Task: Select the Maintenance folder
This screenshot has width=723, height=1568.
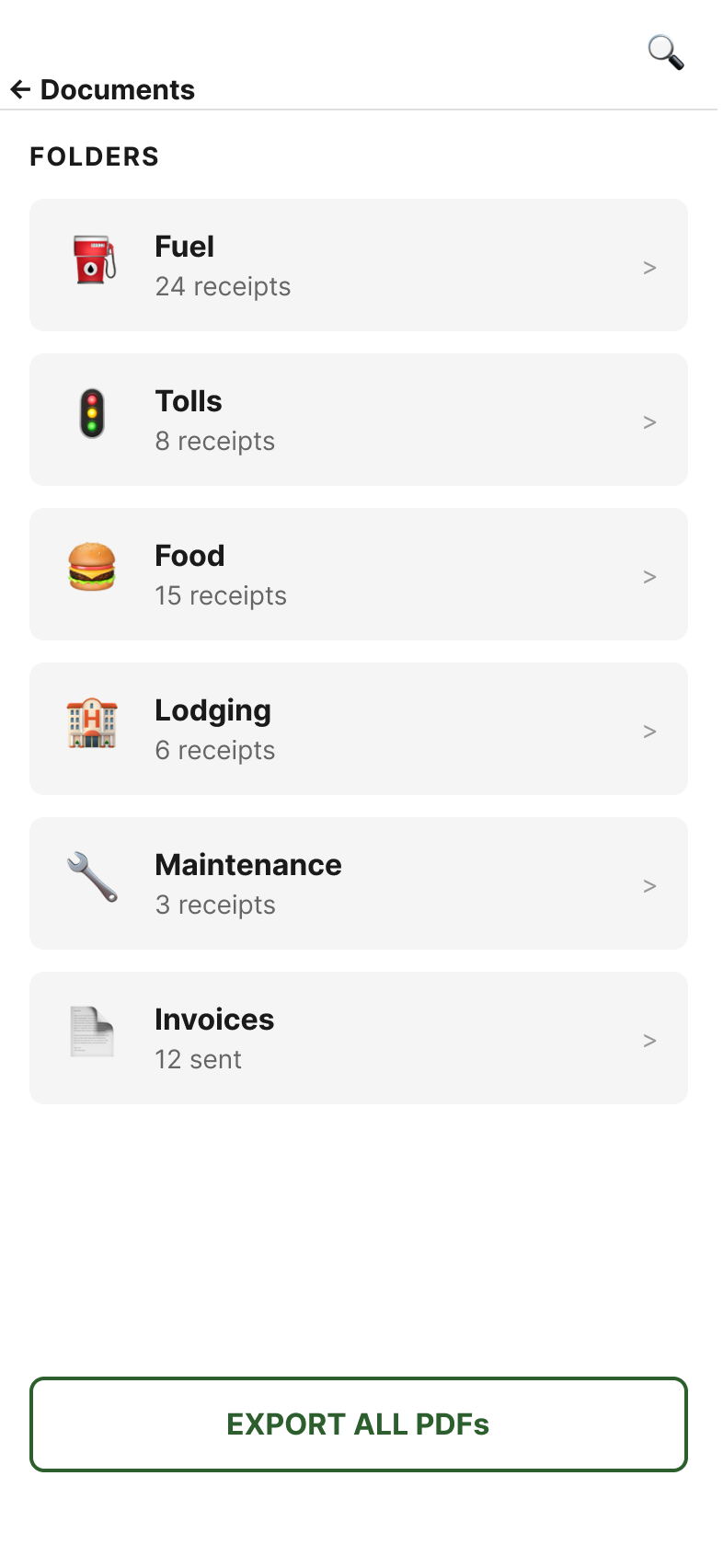Action: pos(359,883)
